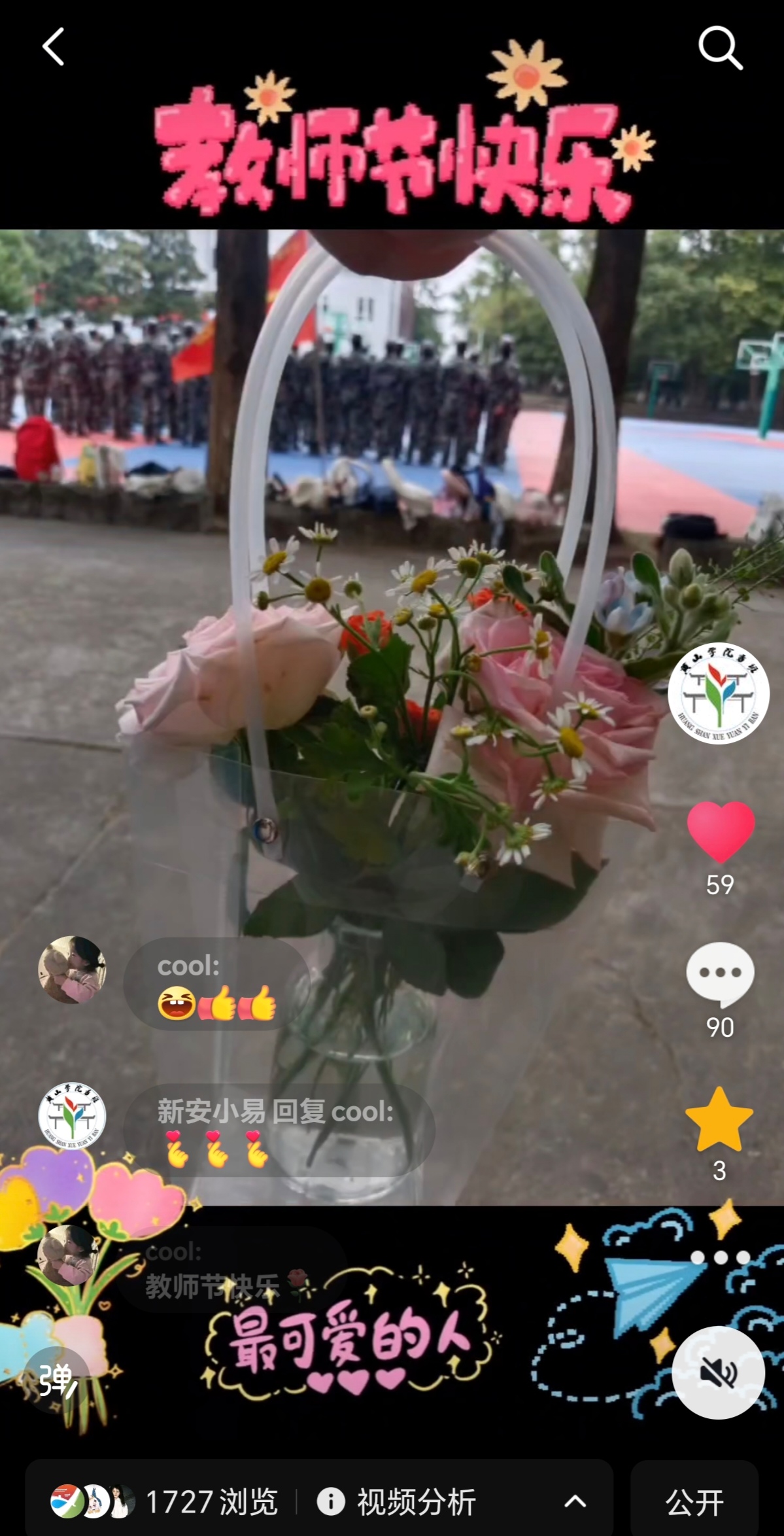Screen dimensions: 784x1536
Task: Open the search magnifier icon
Action: tap(720, 48)
